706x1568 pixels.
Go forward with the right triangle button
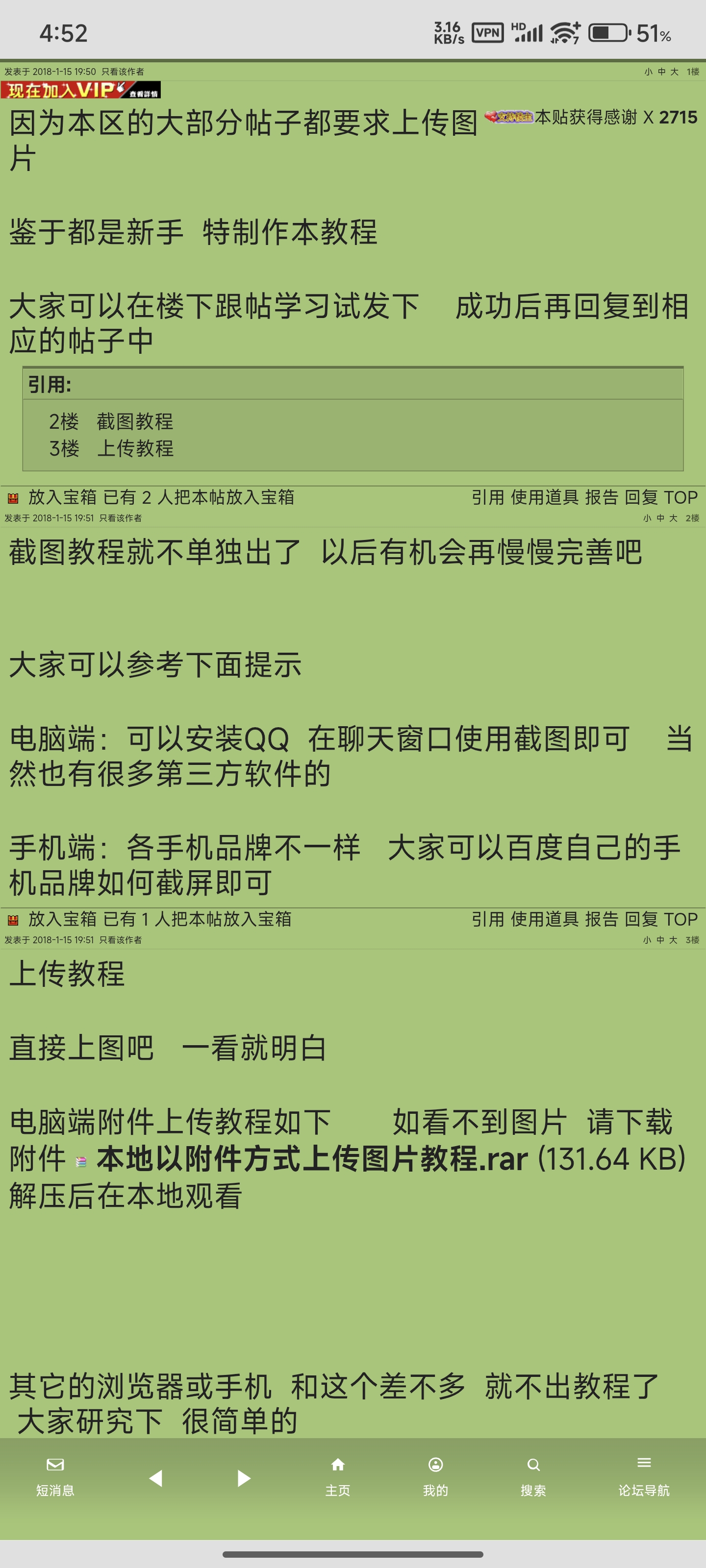point(244,1478)
